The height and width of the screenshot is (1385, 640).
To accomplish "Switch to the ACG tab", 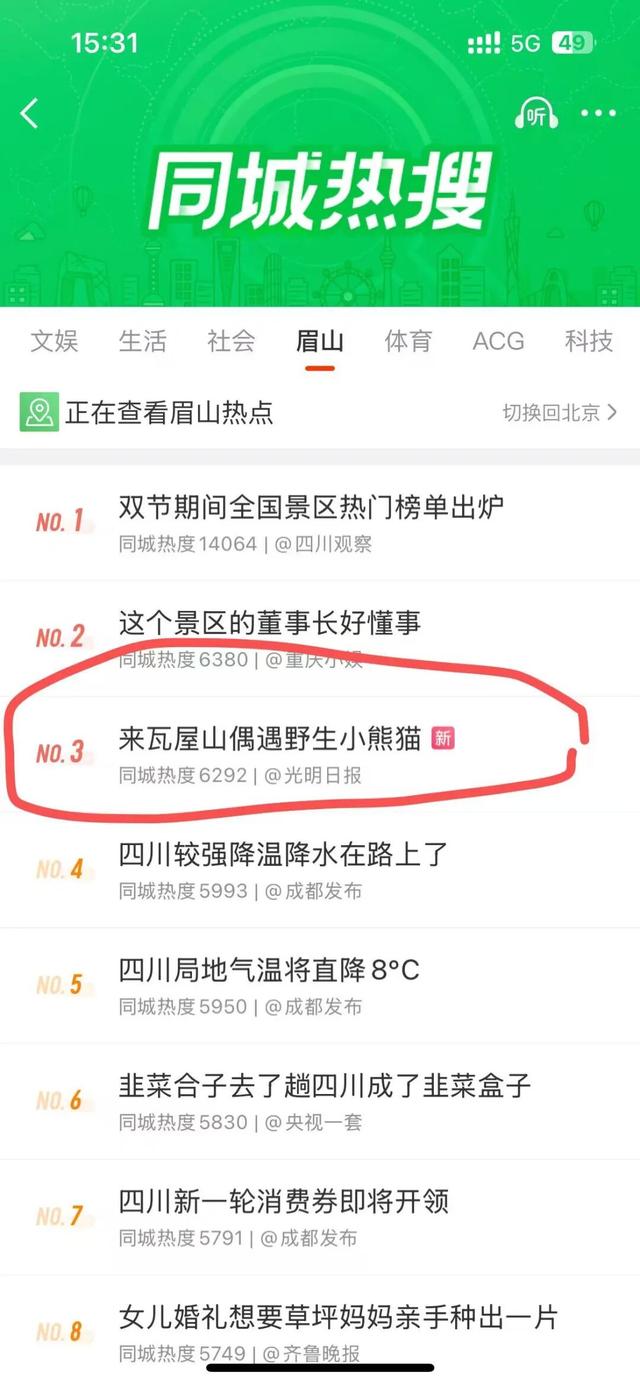I will coord(498,341).
